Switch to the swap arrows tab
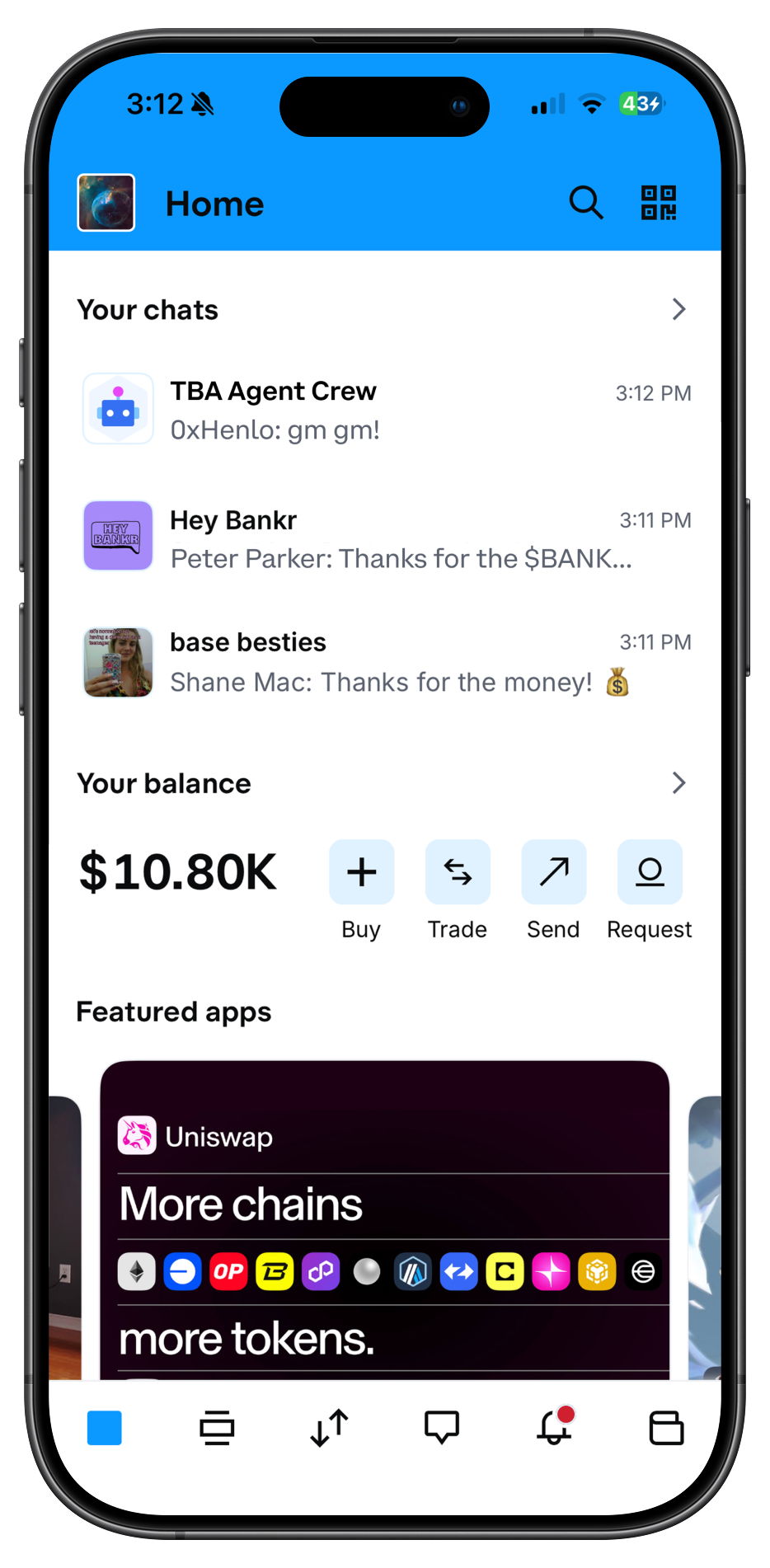770x1568 pixels. click(x=329, y=1428)
